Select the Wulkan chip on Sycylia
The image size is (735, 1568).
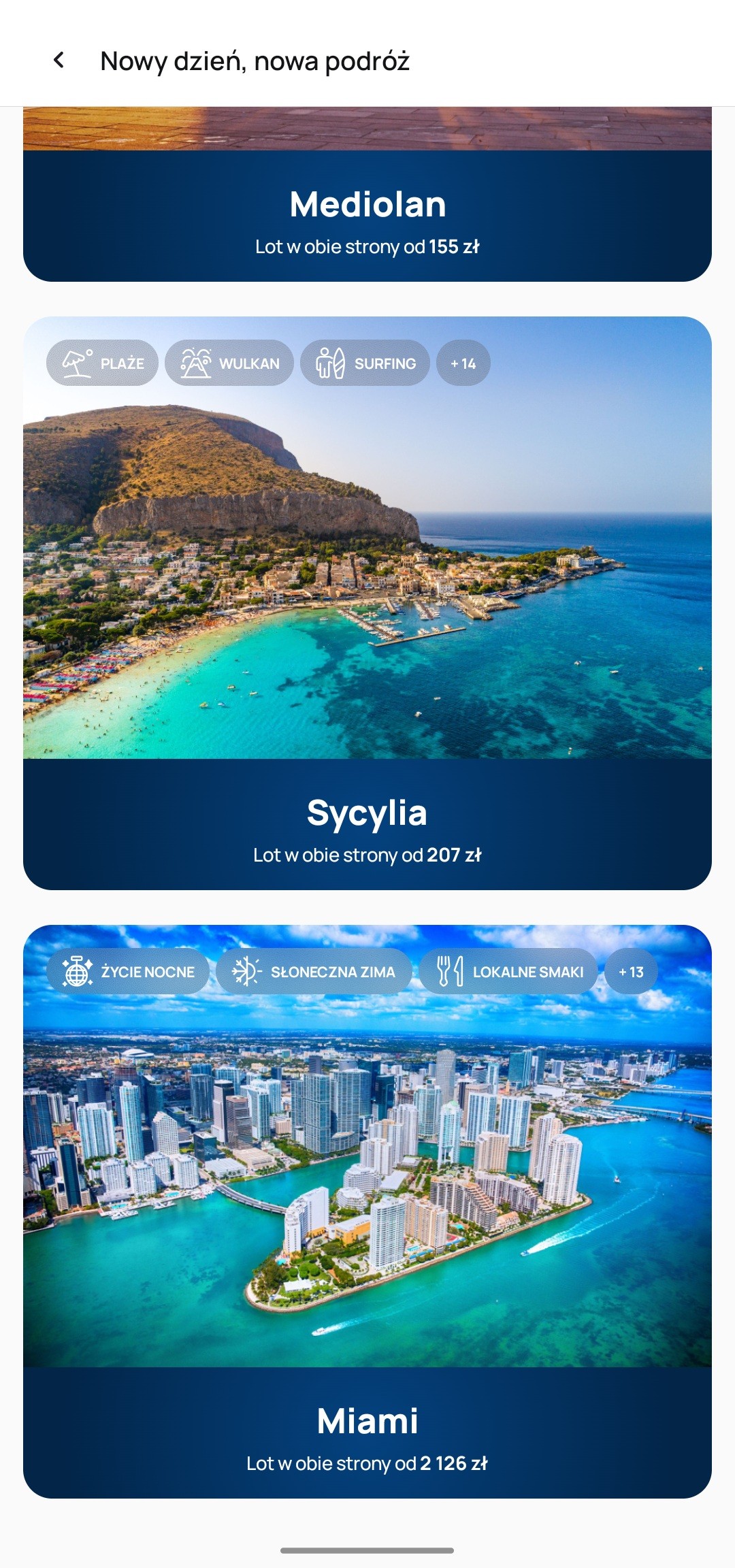[229, 363]
